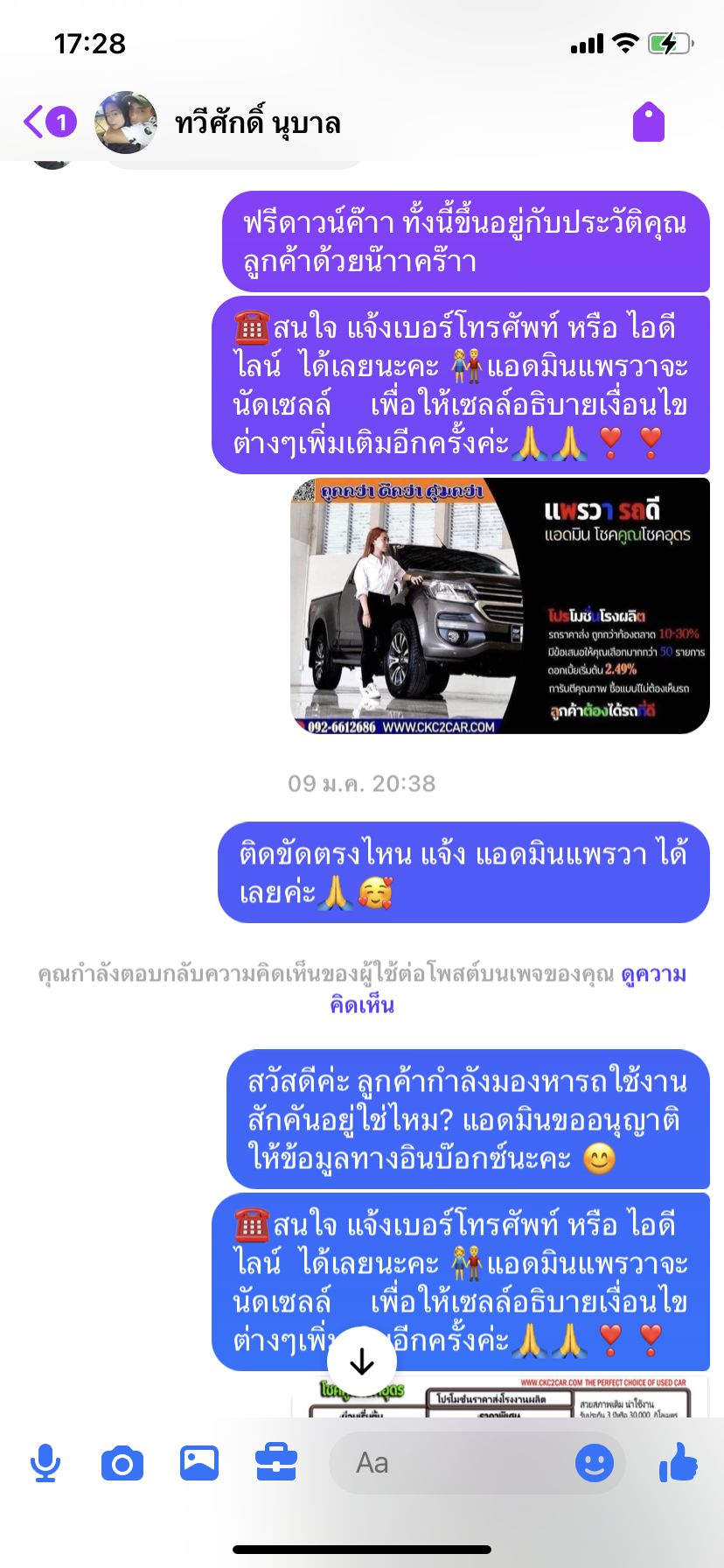
Task: Open the ดูความคิดเห็น link
Action: coord(507,990)
